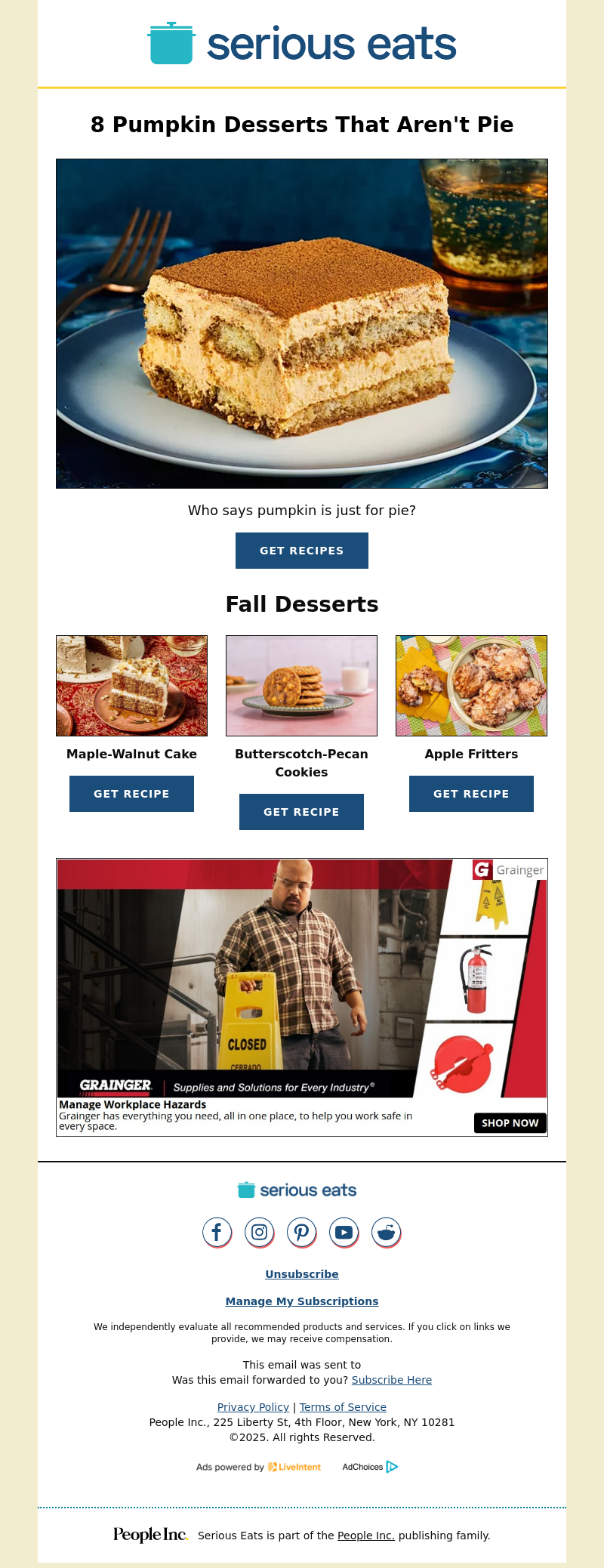Visit Serious Eats on Facebook

coord(217,1233)
